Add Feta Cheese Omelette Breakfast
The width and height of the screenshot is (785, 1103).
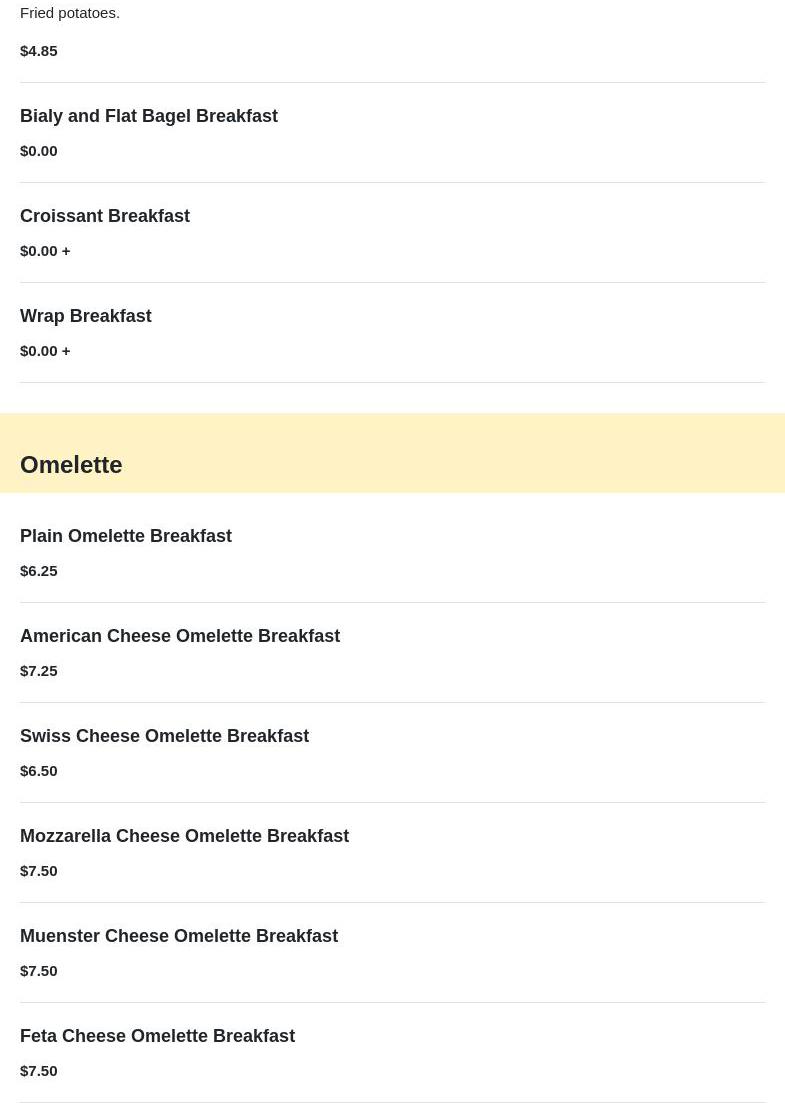point(157,1036)
